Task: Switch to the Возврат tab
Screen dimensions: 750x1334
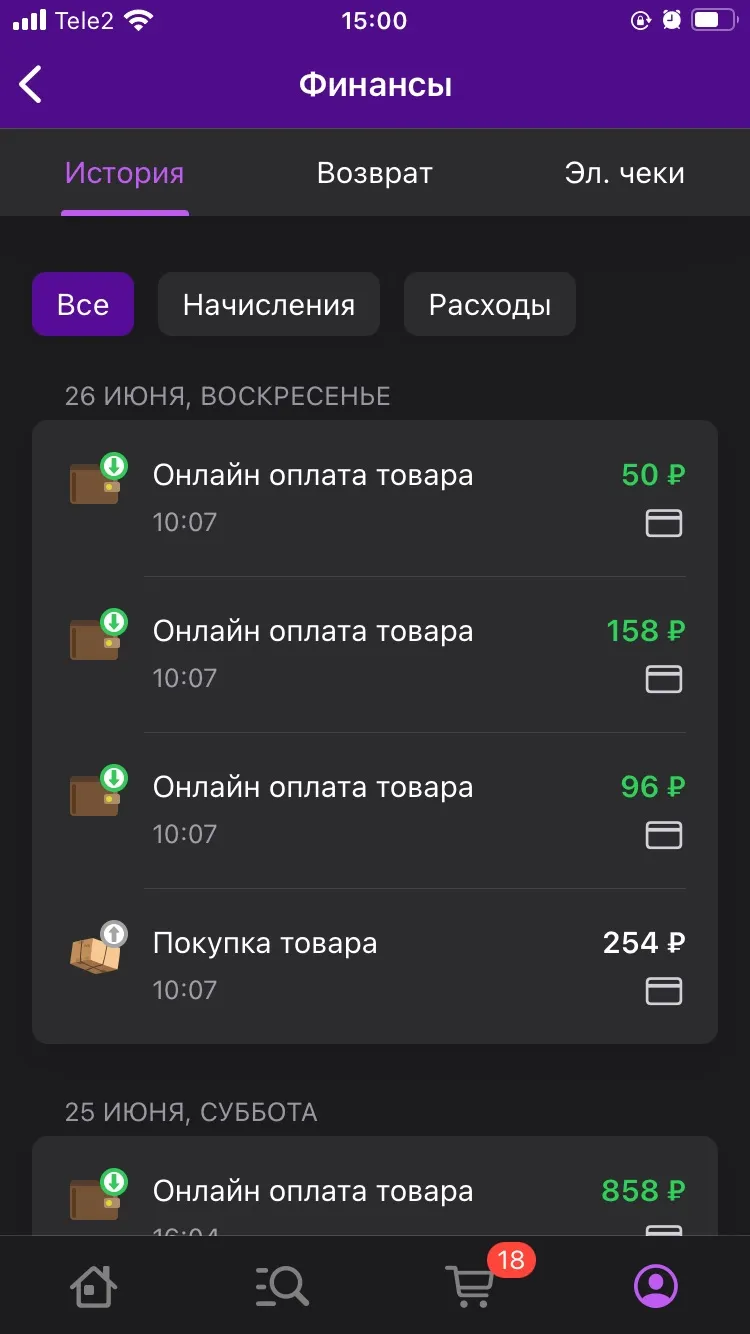Action: point(375,173)
